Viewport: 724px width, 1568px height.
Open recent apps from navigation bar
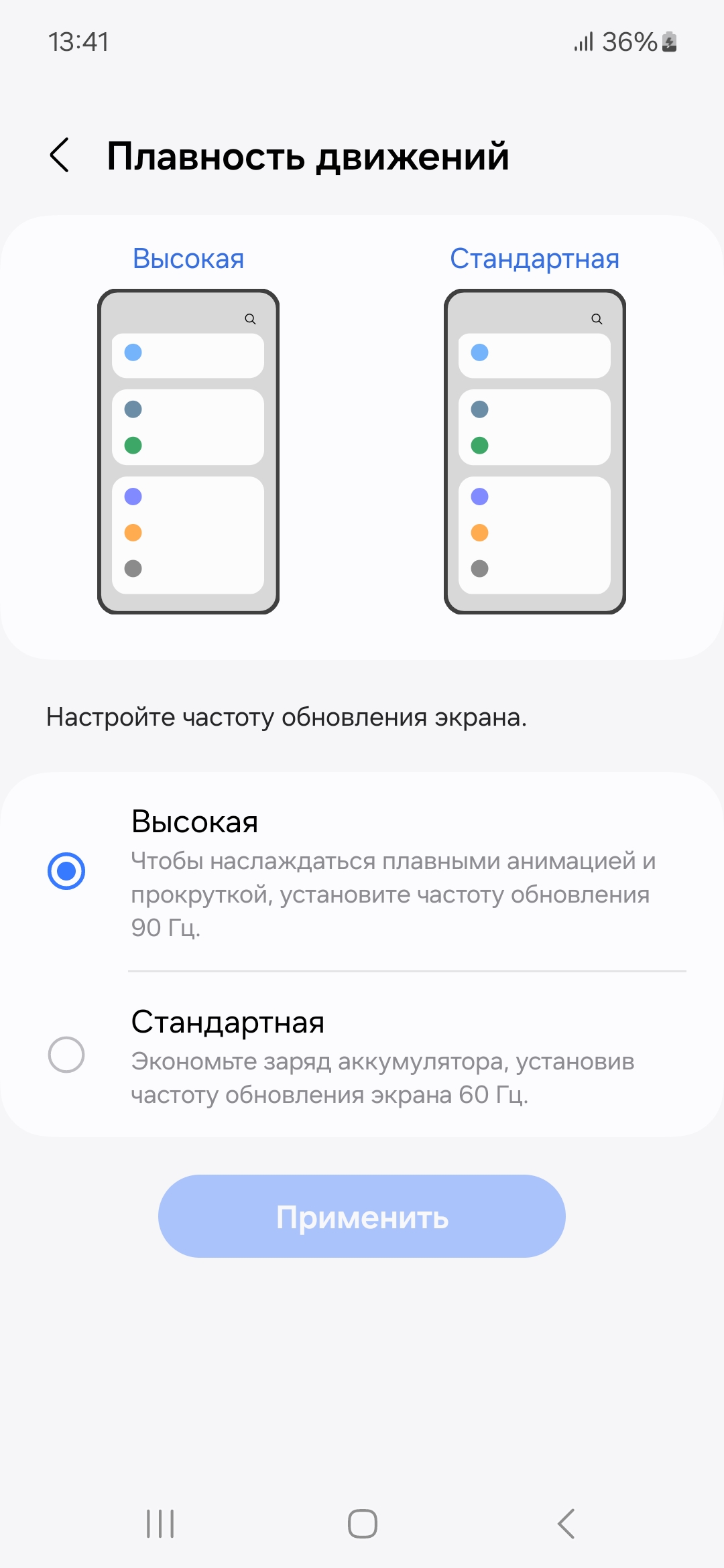click(160, 1524)
